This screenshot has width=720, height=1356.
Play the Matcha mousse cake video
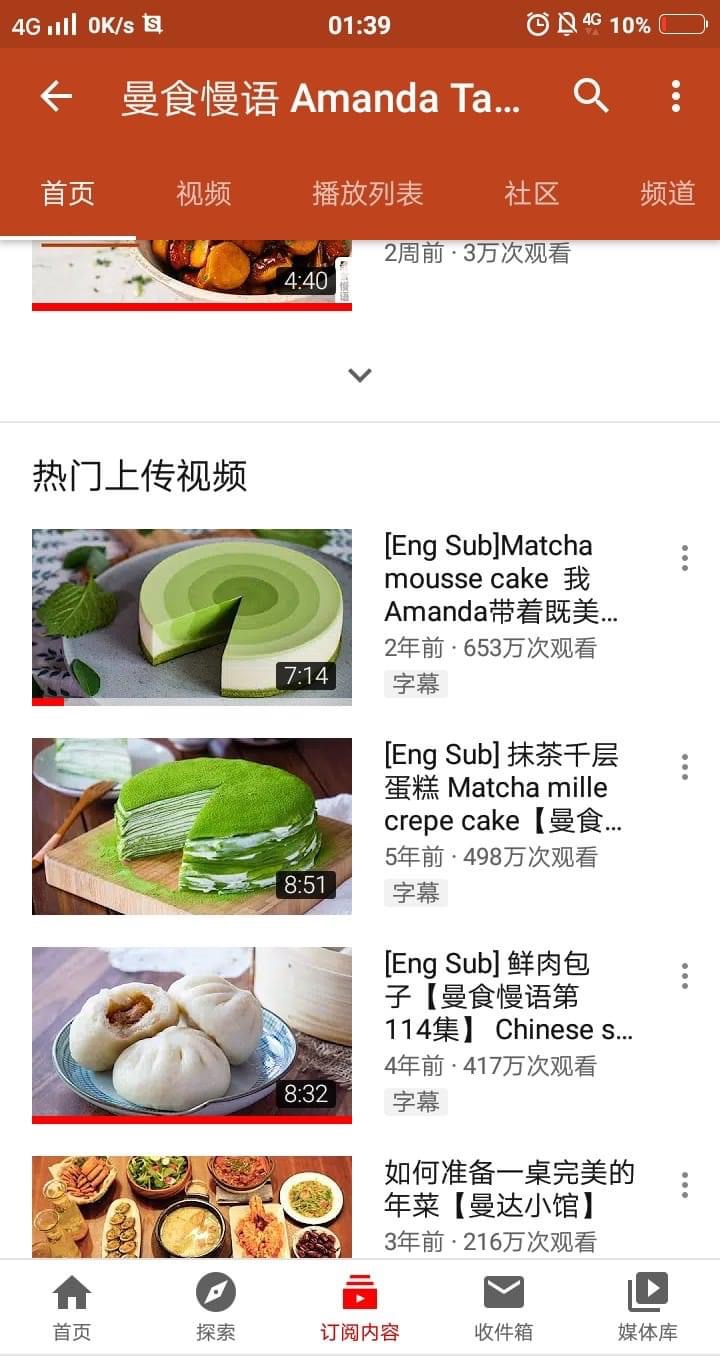192,616
